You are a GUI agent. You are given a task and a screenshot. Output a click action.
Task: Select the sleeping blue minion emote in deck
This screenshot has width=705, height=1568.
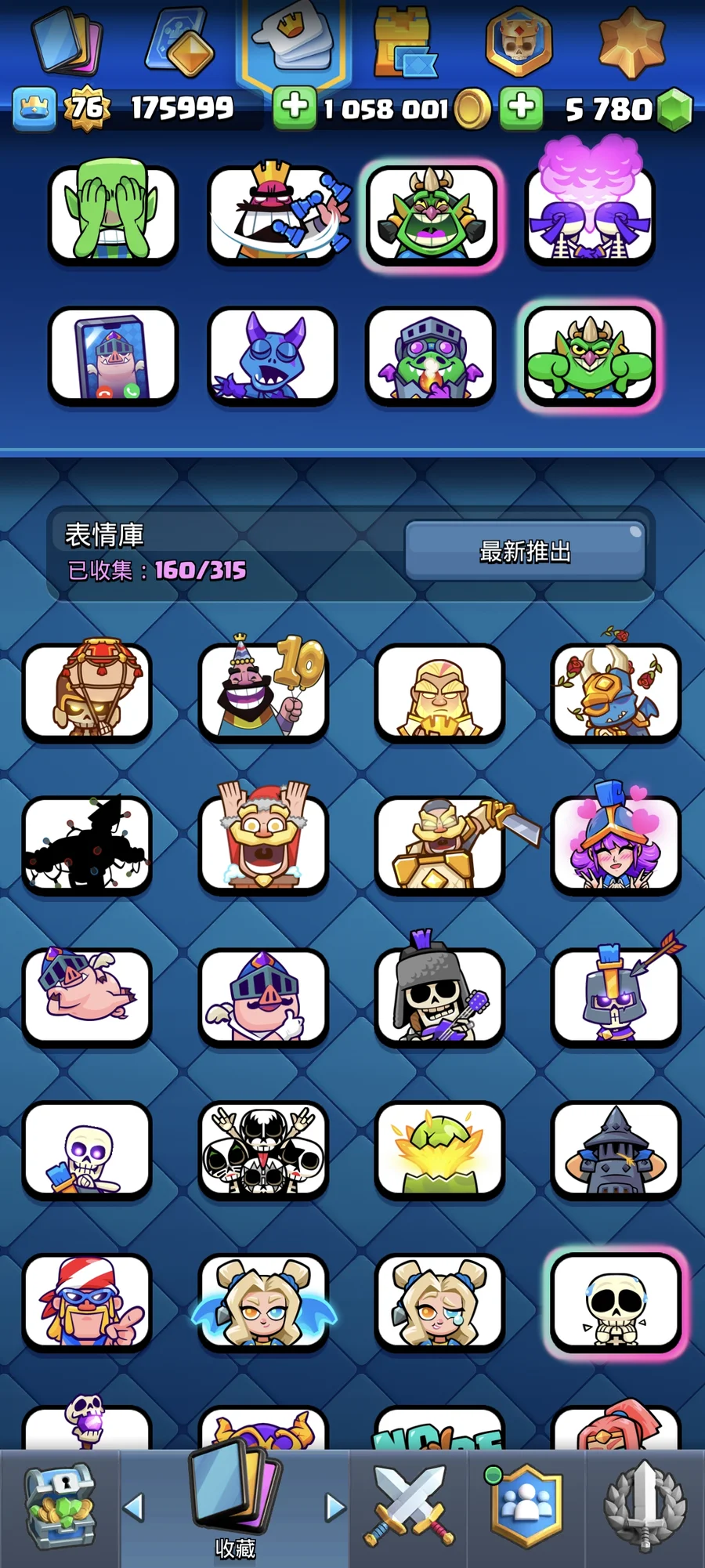click(272, 355)
